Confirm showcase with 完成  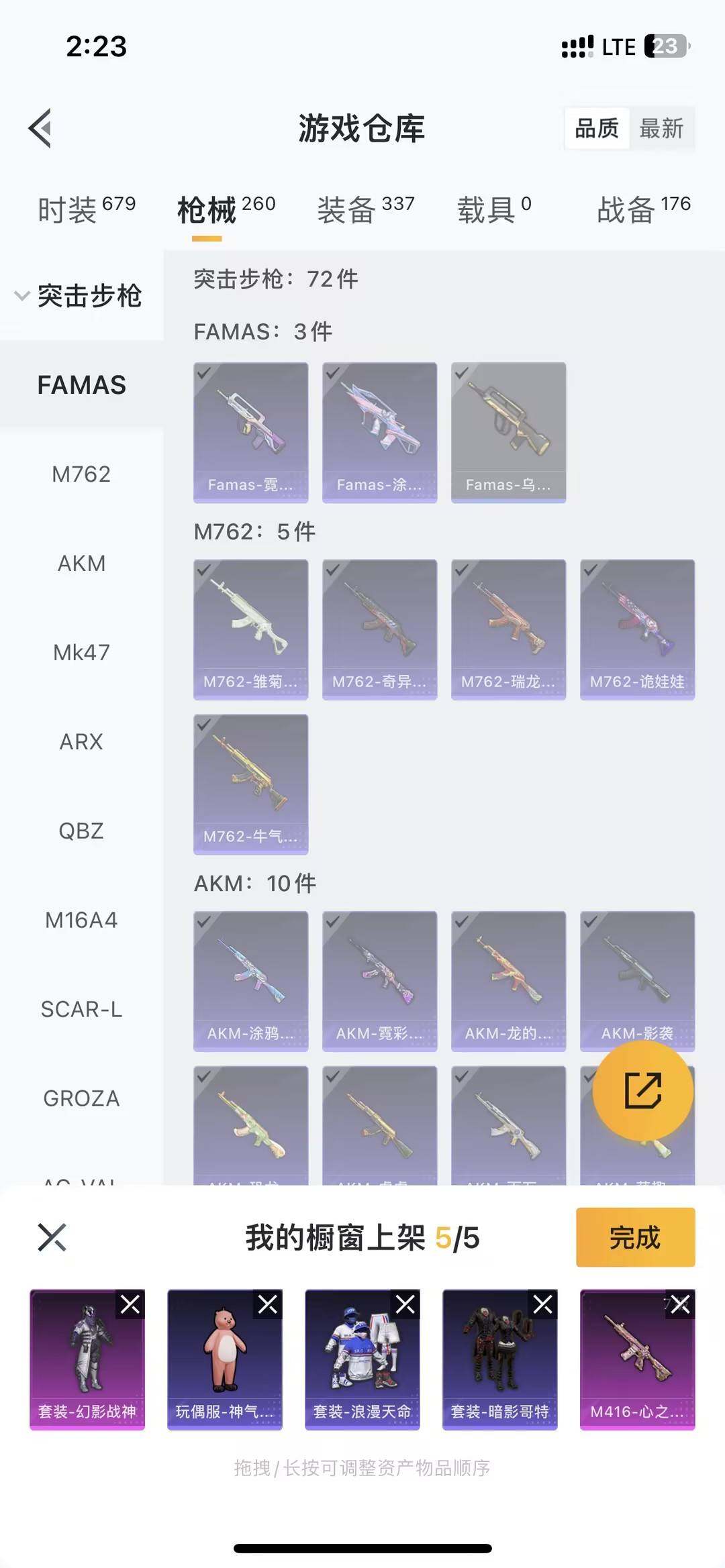635,1237
